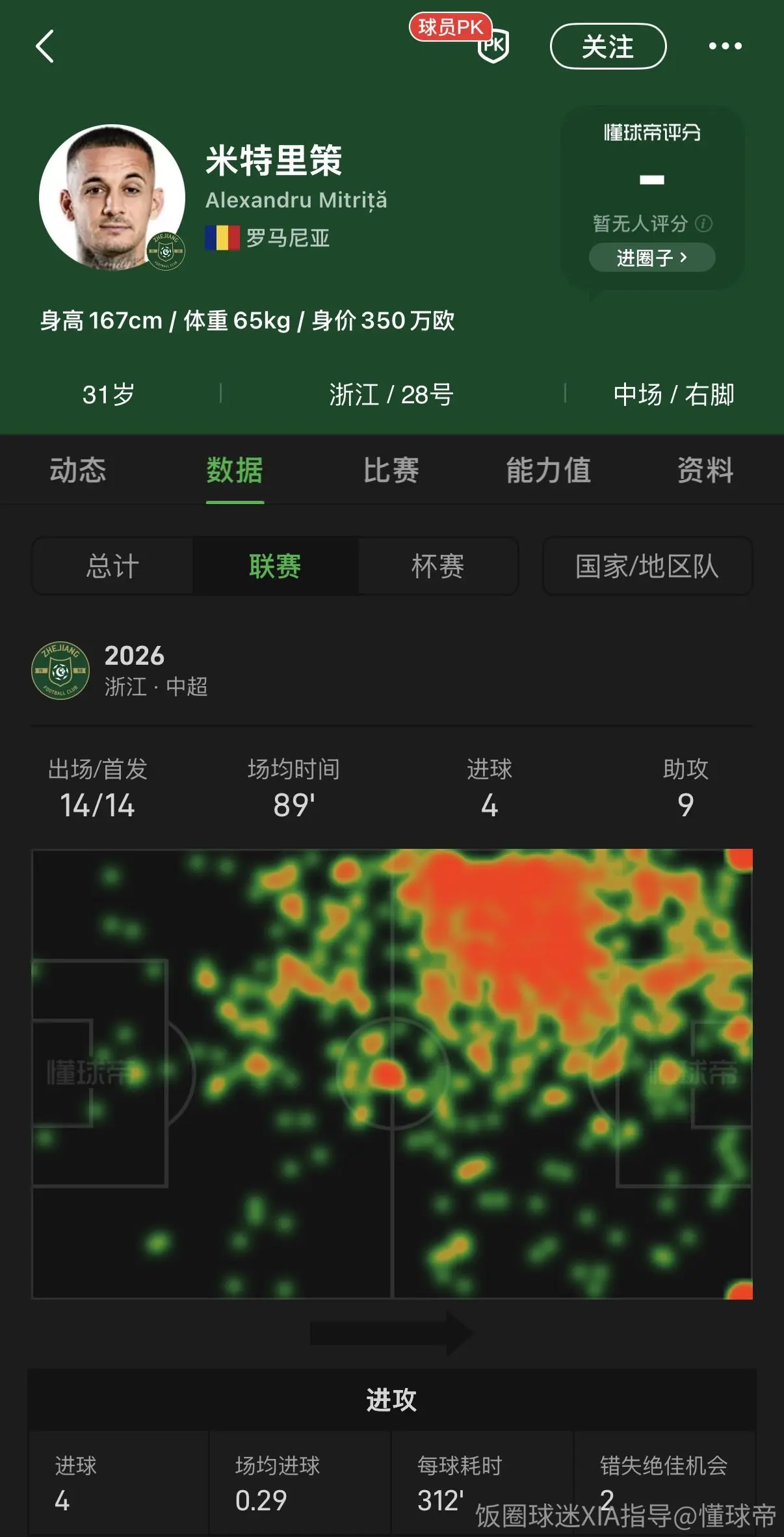Switch to the 动态 tab
This screenshot has width=784, height=1537.
click(x=78, y=470)
